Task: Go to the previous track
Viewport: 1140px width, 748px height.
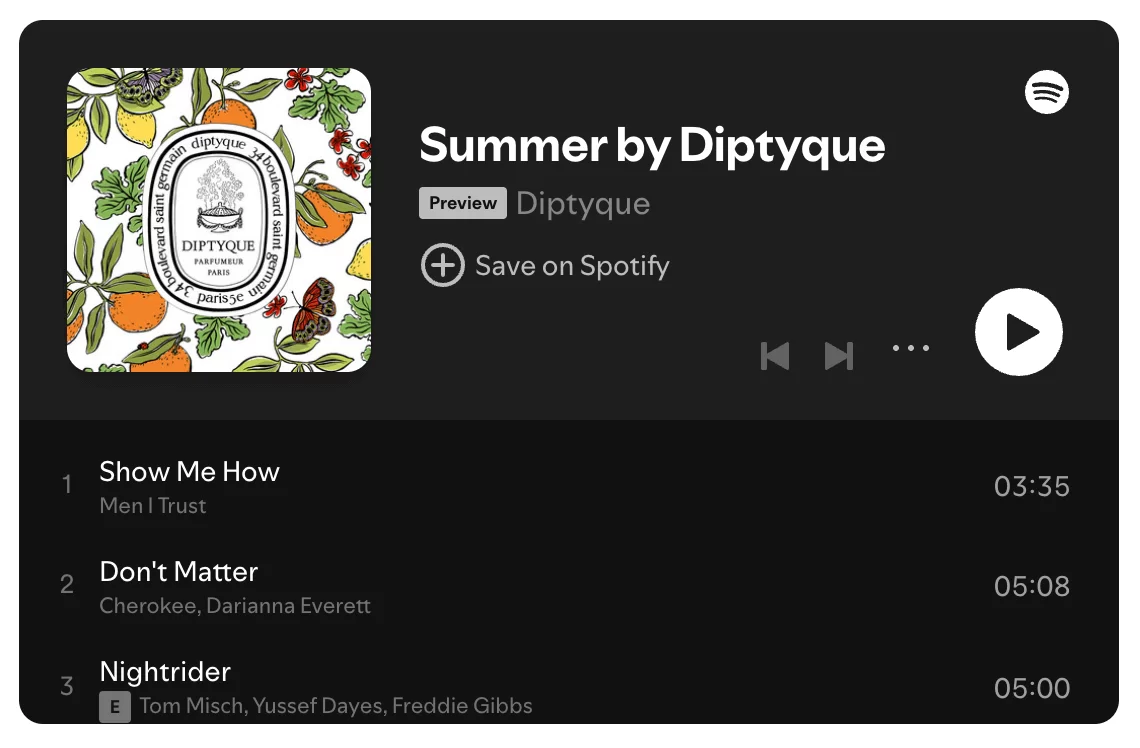Action: coord(775,356)
